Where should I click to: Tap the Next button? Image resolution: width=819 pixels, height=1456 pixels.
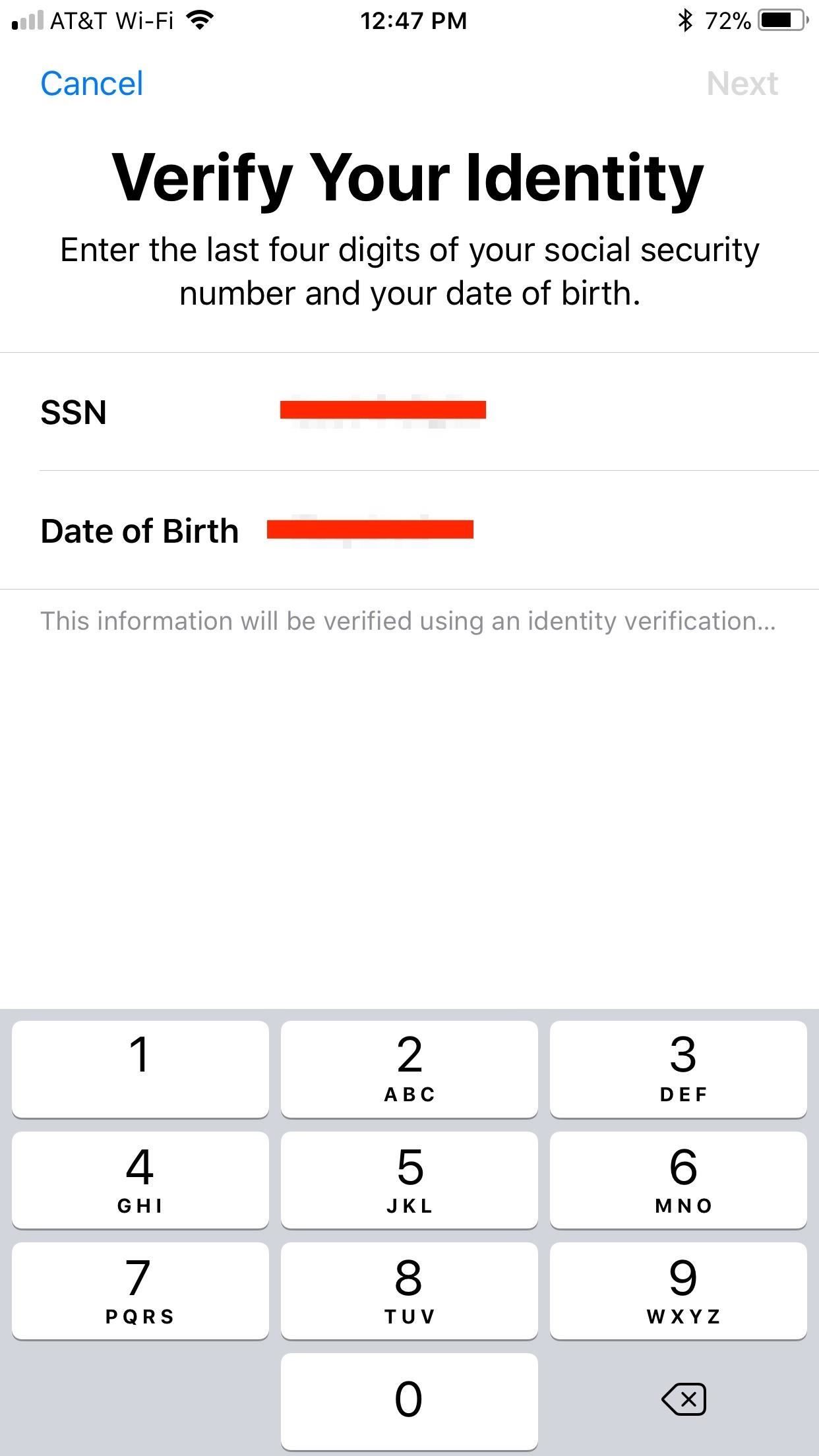tap(742, 84)
